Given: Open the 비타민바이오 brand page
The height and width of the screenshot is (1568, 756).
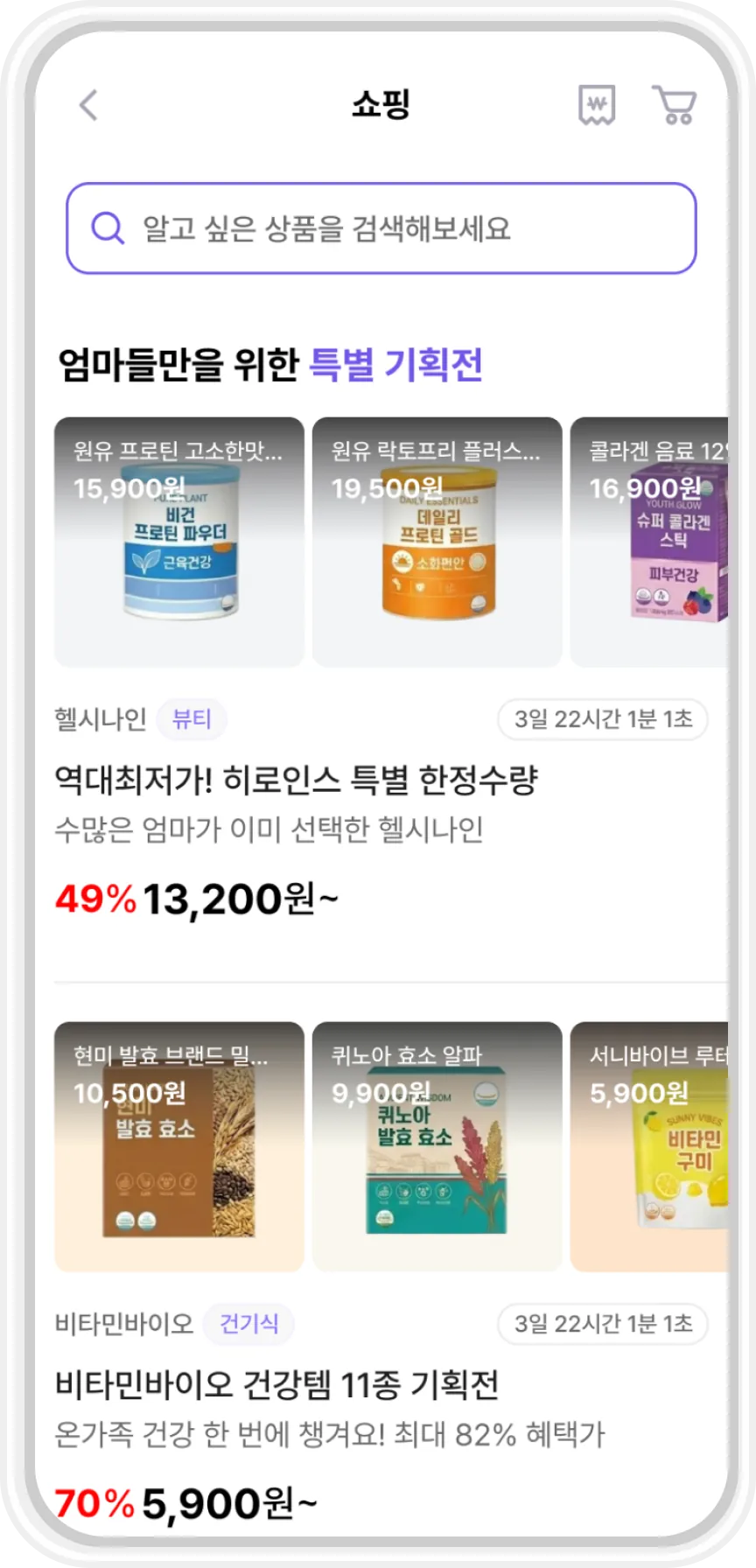Looking at the screenshot, I should point(122,1324).
